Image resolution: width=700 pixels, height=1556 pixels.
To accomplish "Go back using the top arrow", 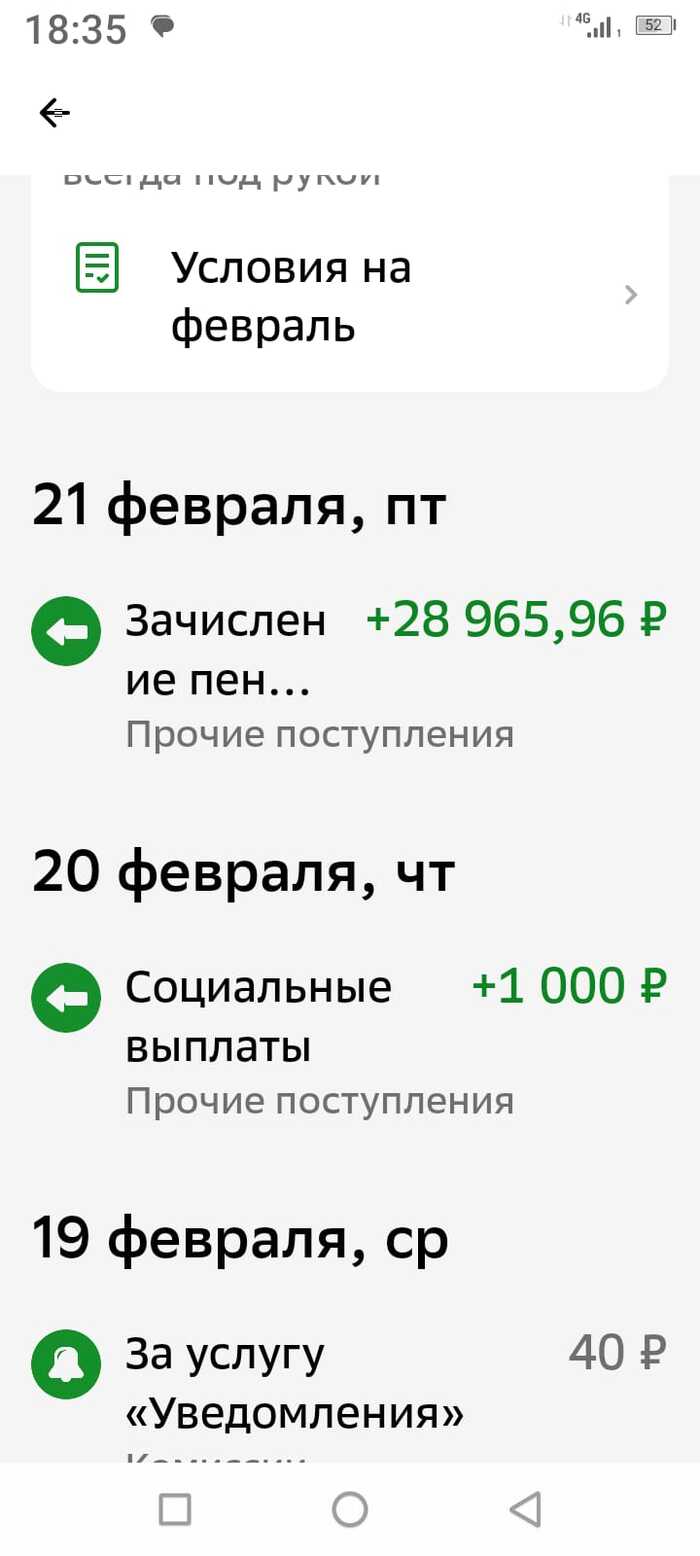I will 54,114.
